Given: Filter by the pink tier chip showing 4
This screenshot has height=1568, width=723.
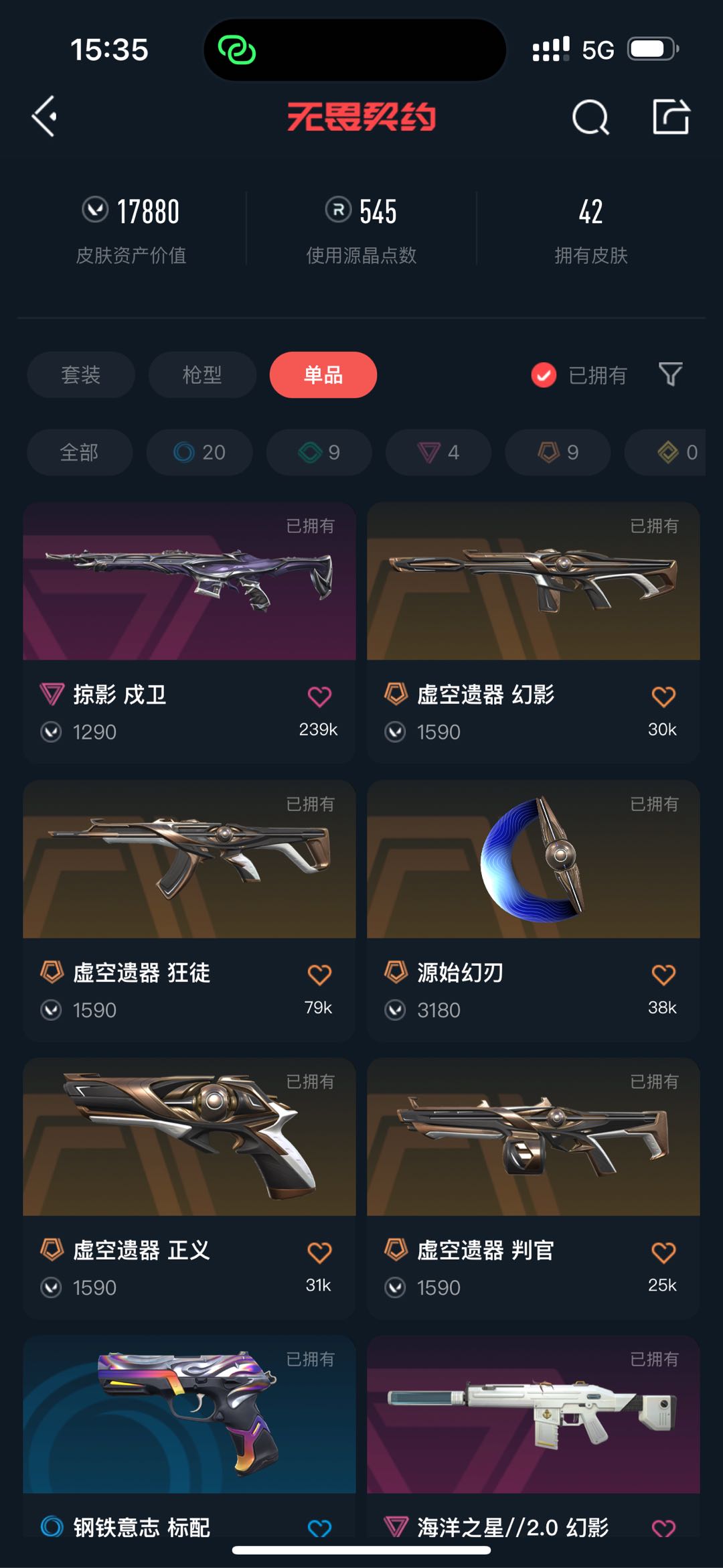Looking at the screenshot, I should [438, 453].
